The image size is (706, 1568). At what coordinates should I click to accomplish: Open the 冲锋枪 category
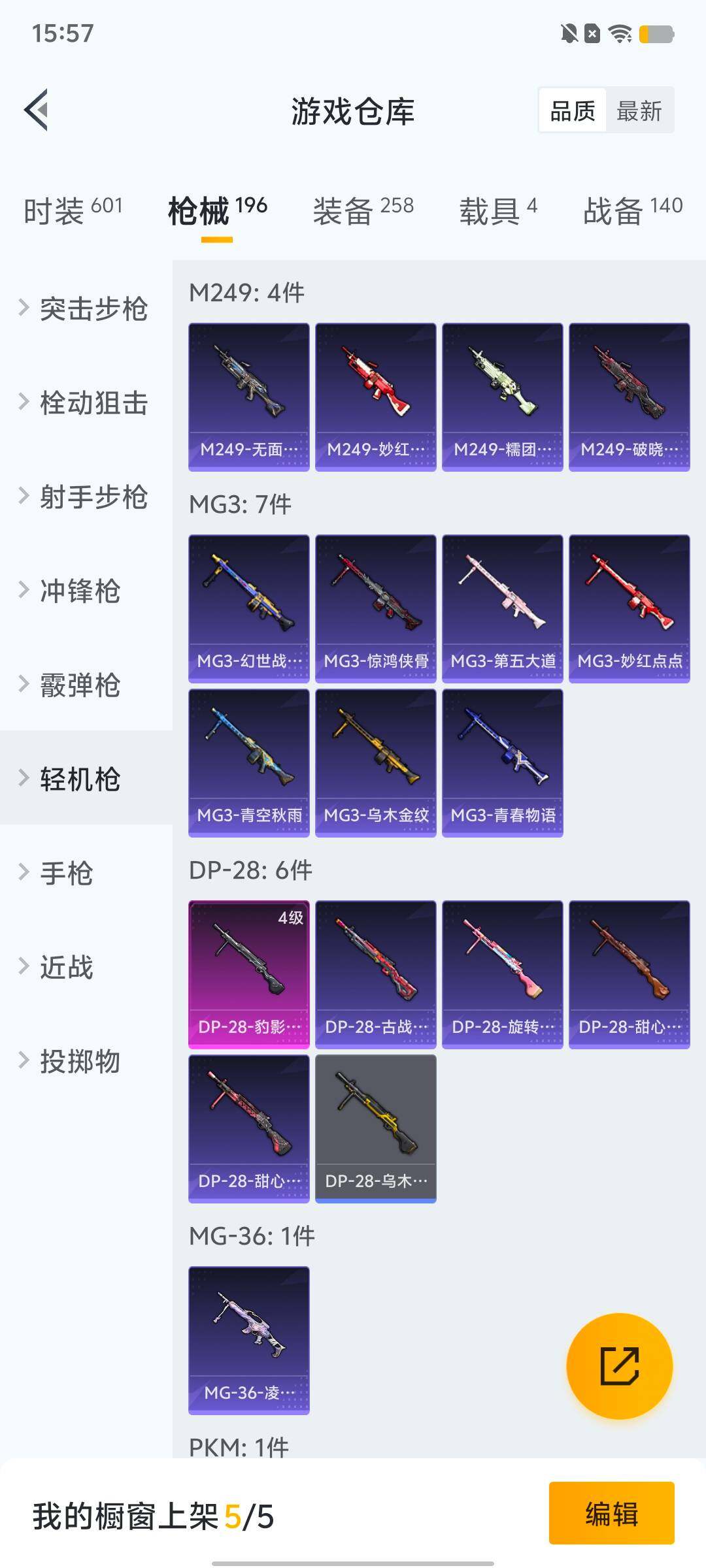tap(86, 591)
